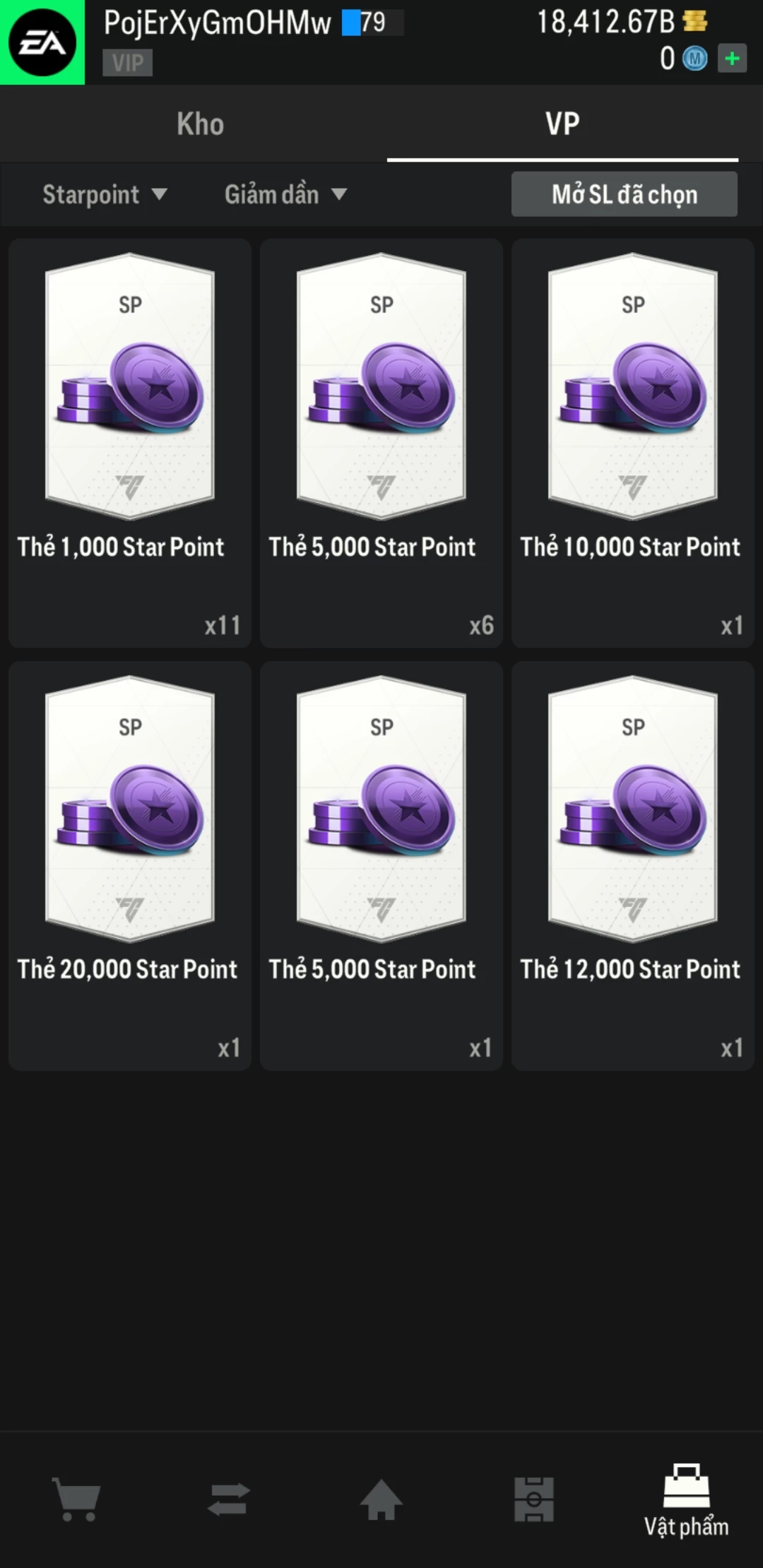The height and width of the screenshot is (1568, 763).
Task: Tap the Thẻ 12,000 Star Point card
Action: tap(633, 865)
